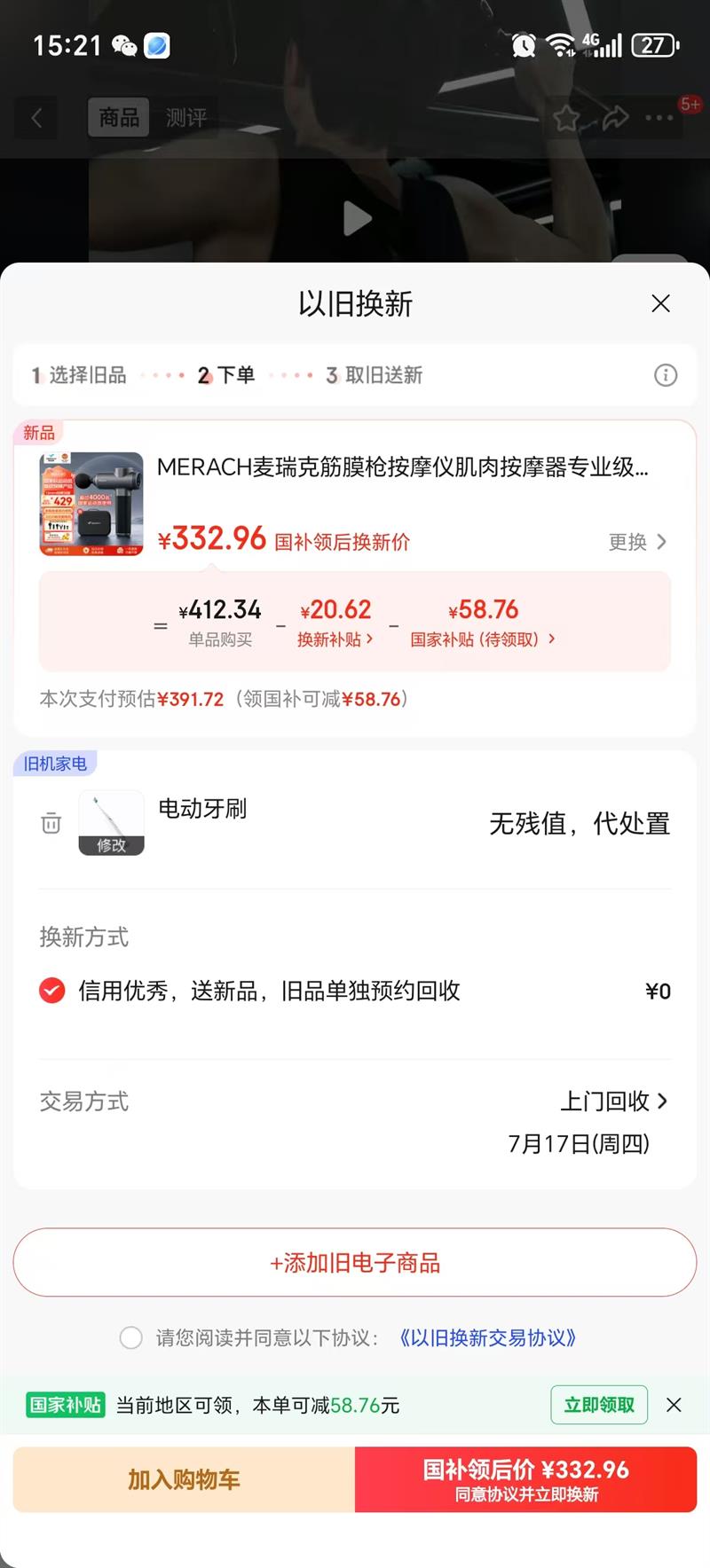Tap 加入购物车 button
This screenshot has height=1568, width=710.
point(184,1479)
